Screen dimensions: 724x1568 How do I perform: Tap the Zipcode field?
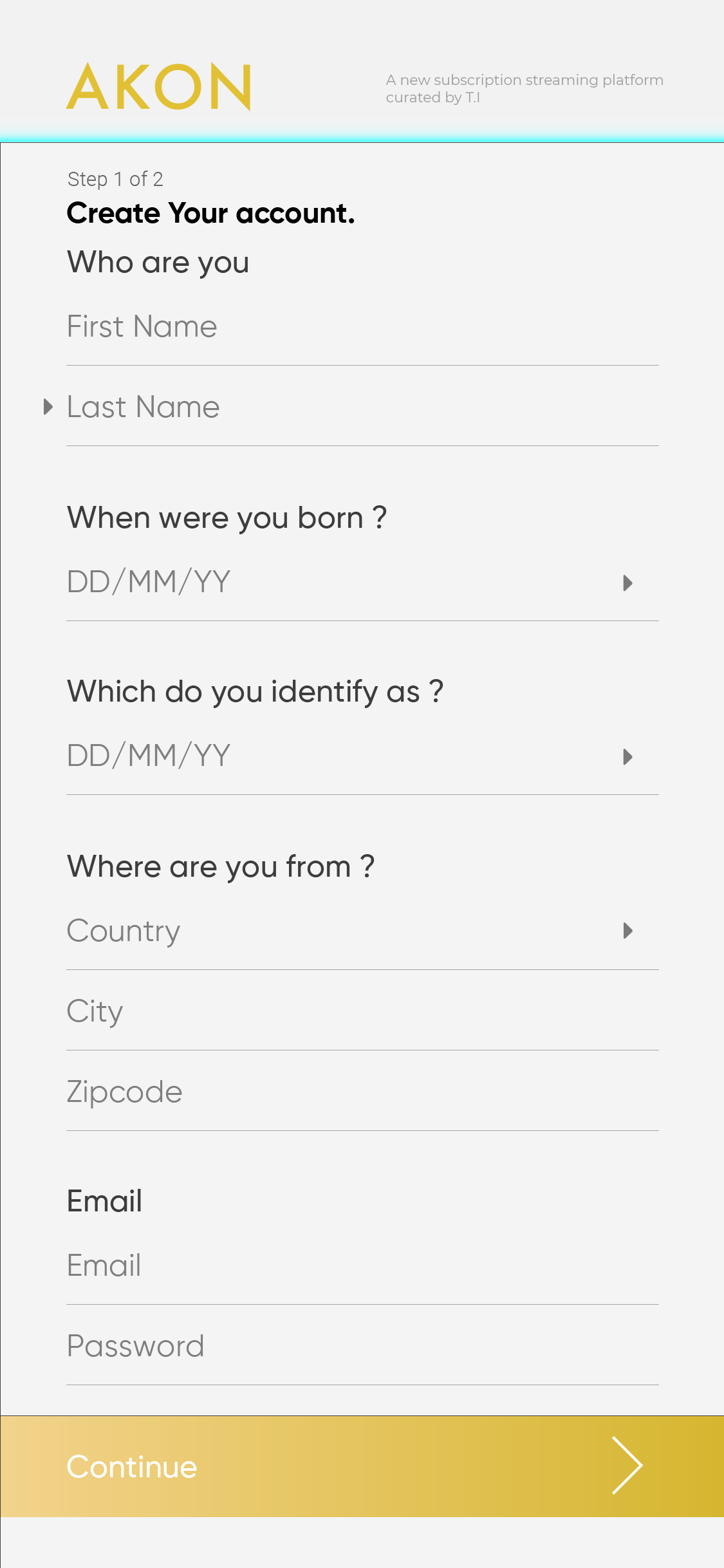click(x=362, y=1092)
